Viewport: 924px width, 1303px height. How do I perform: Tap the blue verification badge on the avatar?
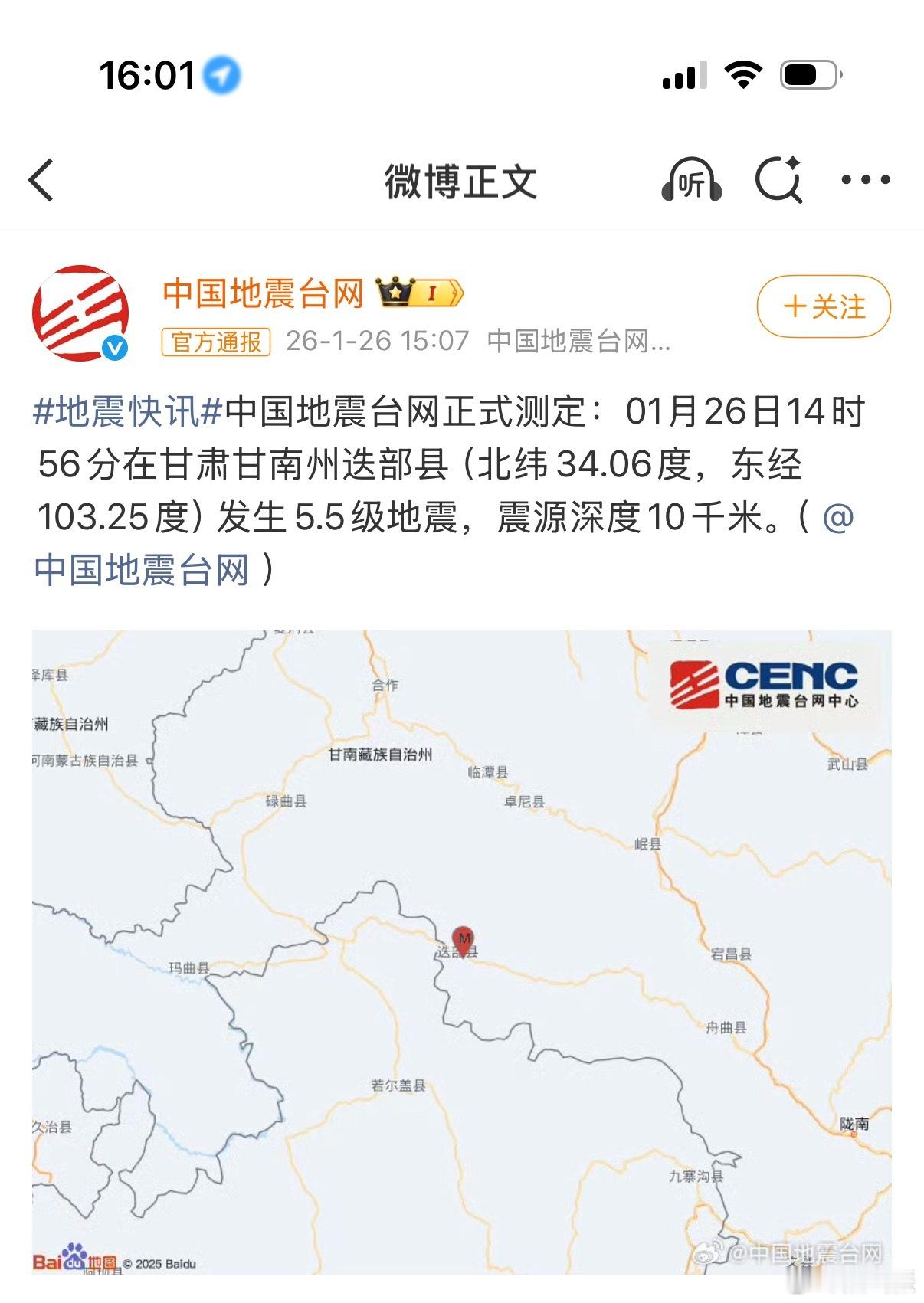point(113,346)
